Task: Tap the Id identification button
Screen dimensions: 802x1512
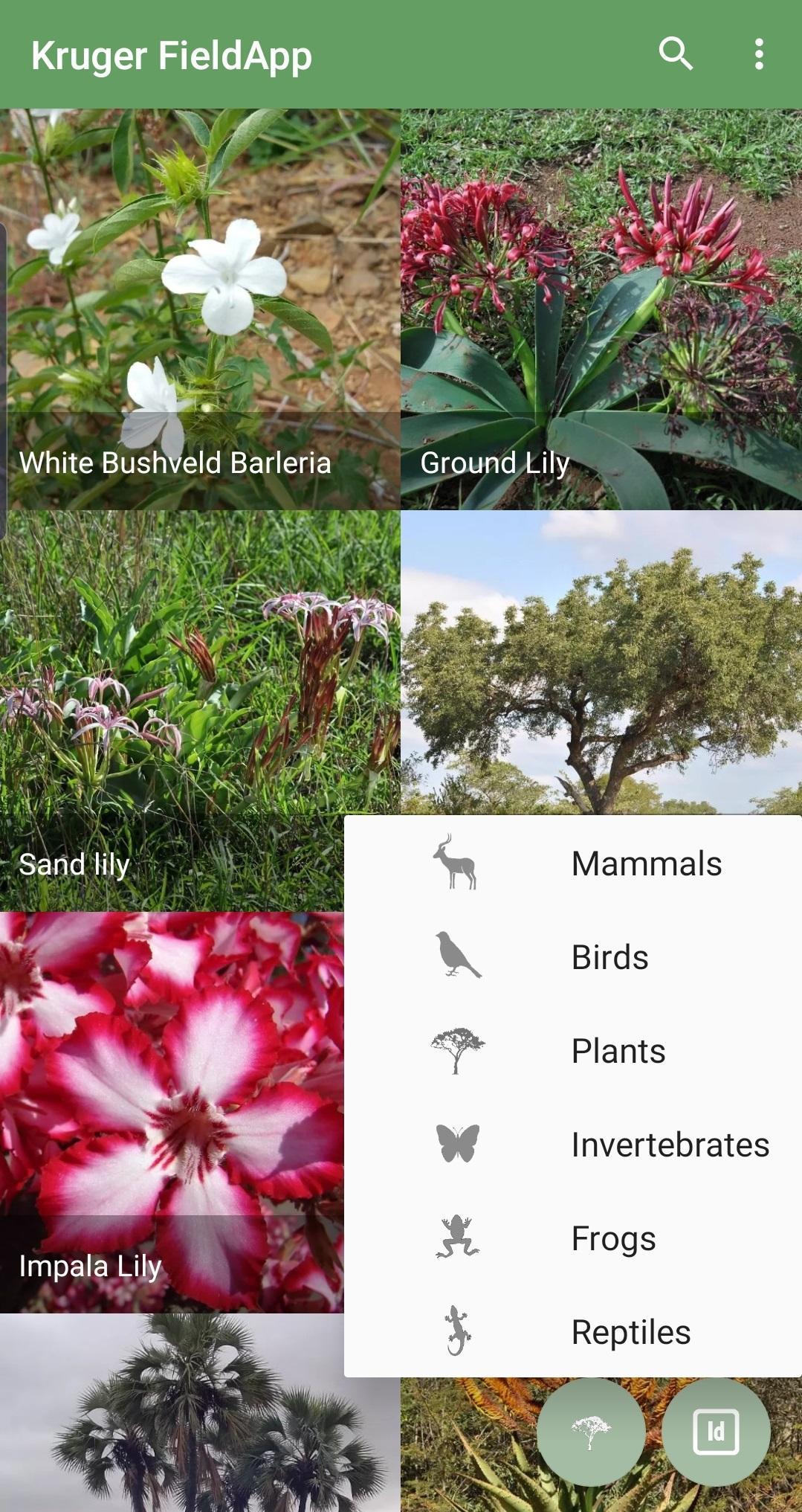Action: point(714,1429)
